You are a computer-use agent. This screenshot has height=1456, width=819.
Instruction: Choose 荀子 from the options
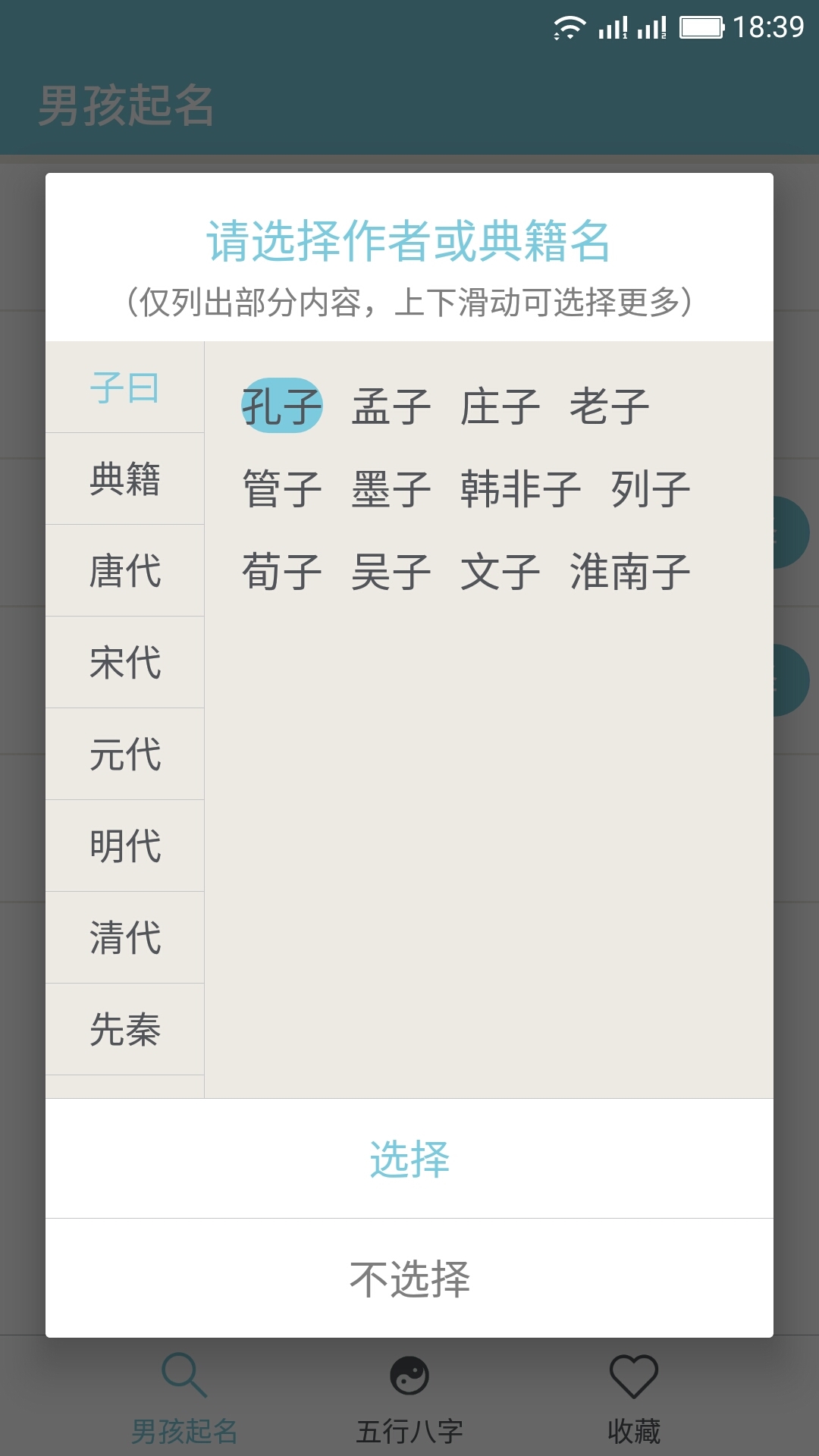click(282, 572)
